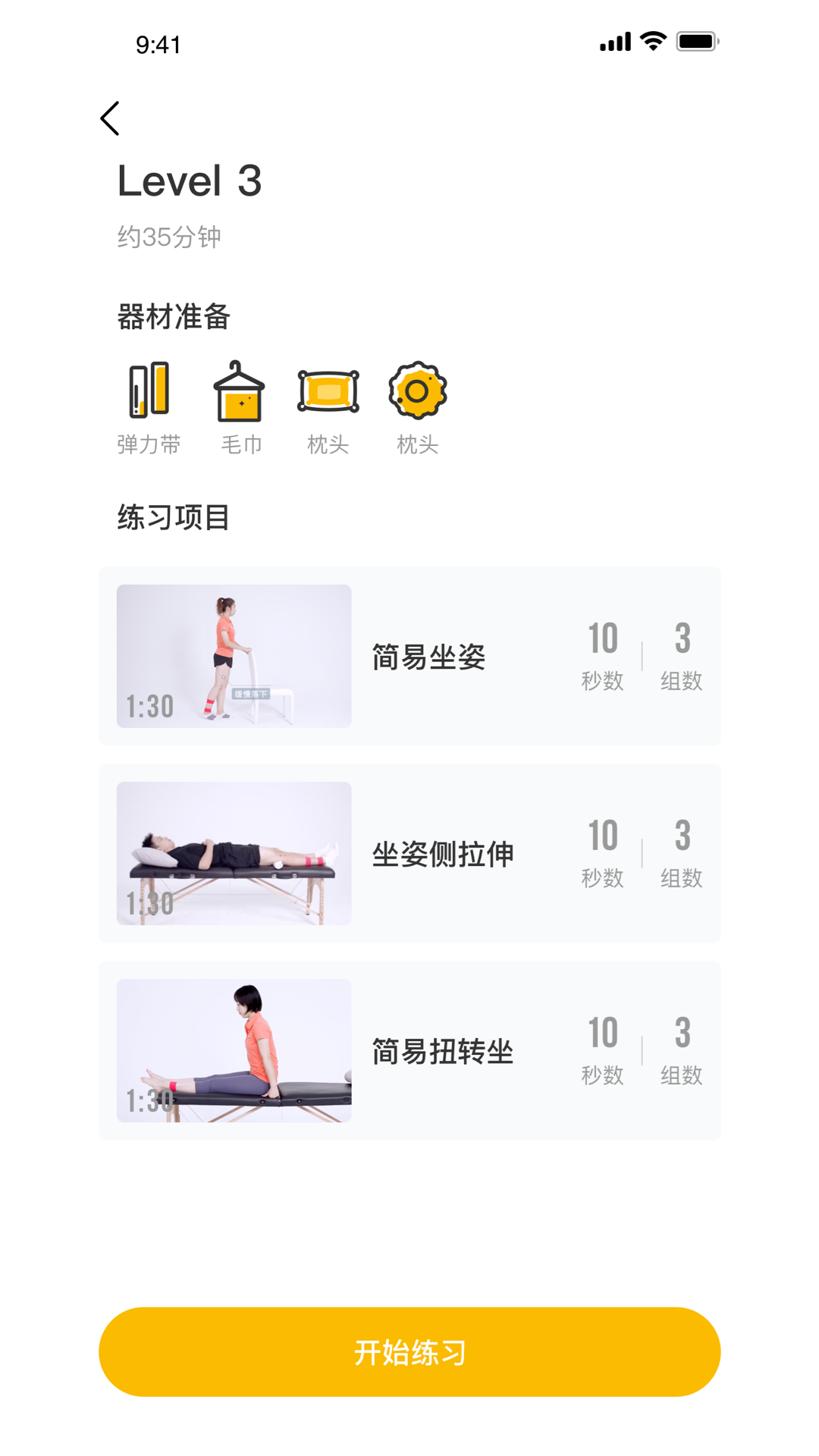The height and width of the screenshot is (1456, 819).
Task: Open the 简易扭转坐 exercise card
Action: (x=409, y=1050)
